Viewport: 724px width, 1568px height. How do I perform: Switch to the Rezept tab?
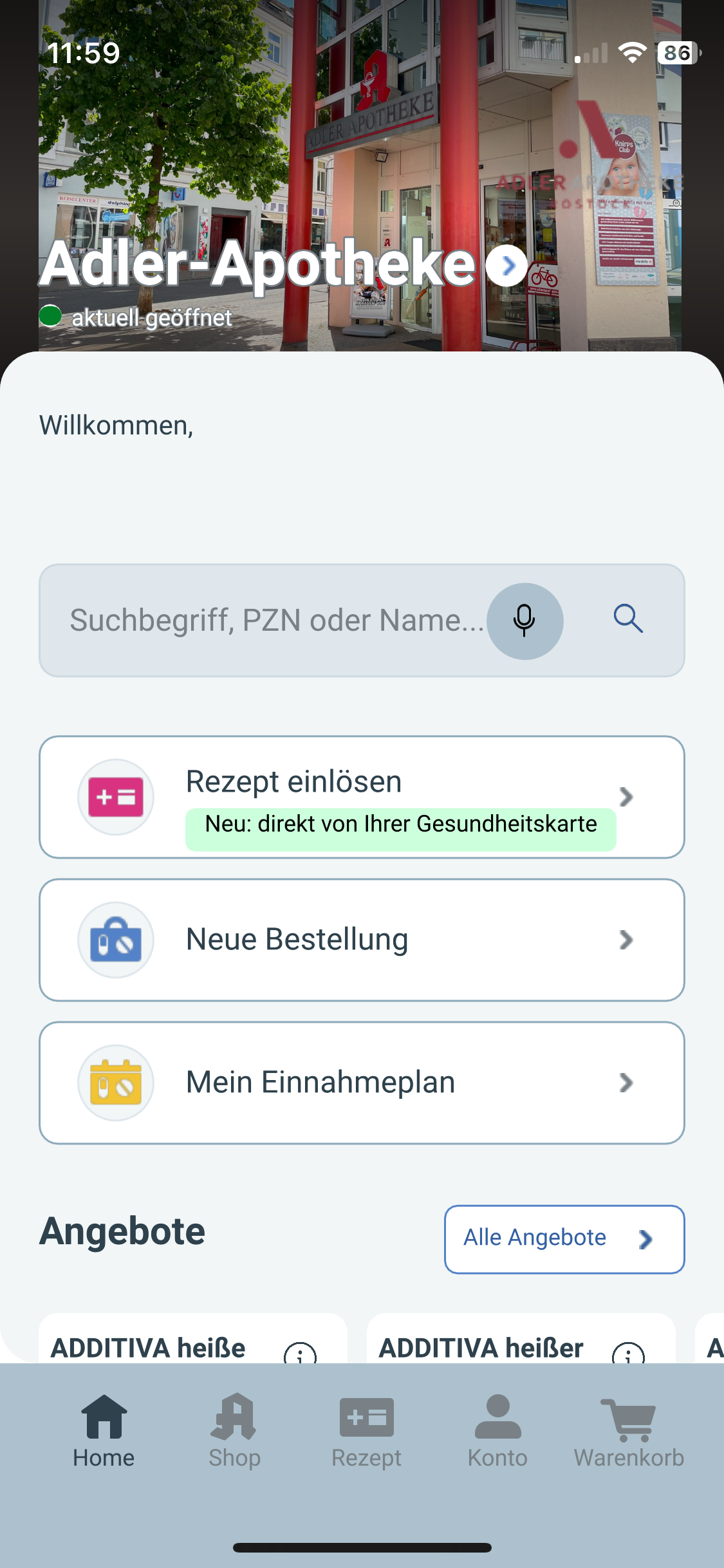pyautogui.click(x=366, y=1431)
